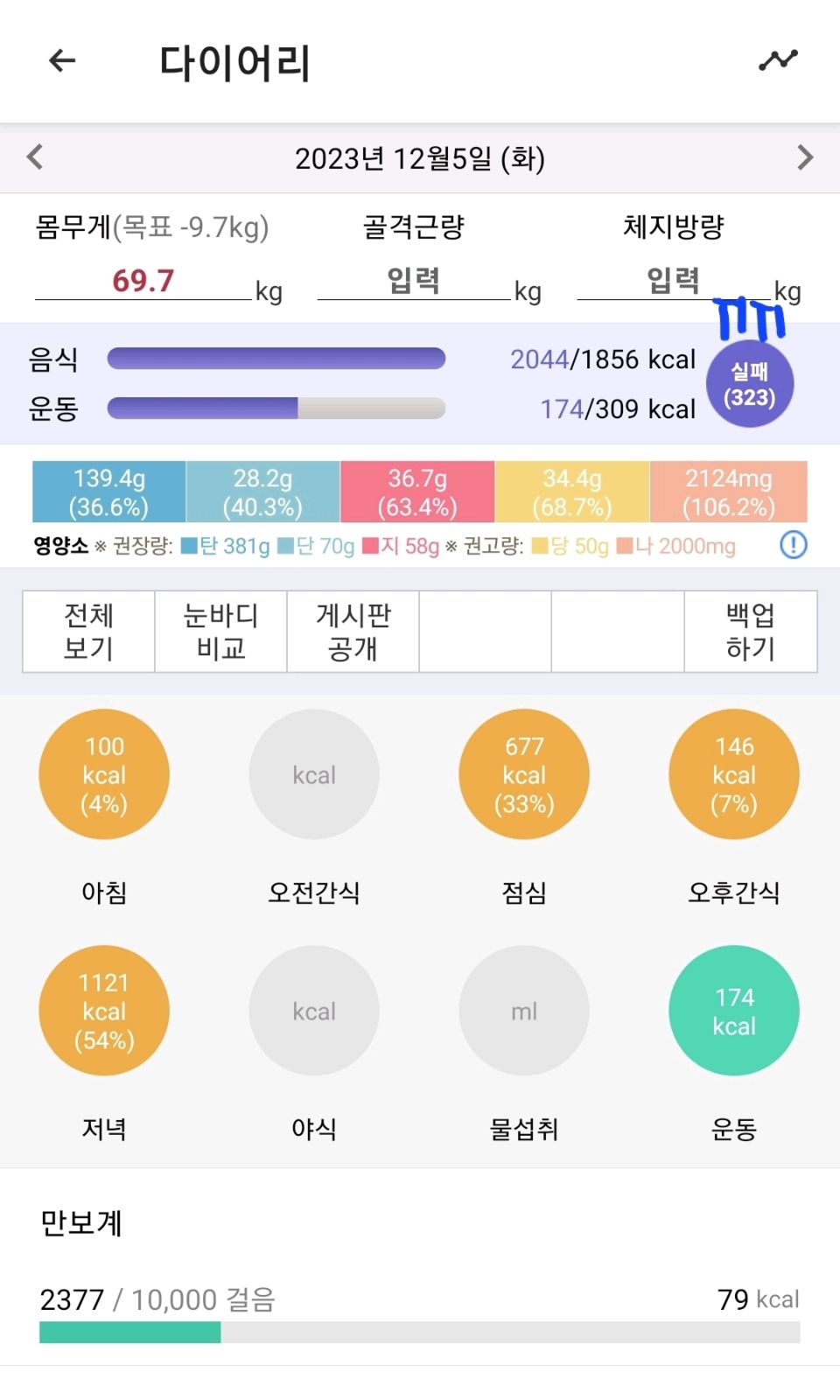Image resolution: width=840 pixels, height=1400 pixels.
Task: Enter the 체지방량 value
Action: pyautogui.click(x=672, y=281)
